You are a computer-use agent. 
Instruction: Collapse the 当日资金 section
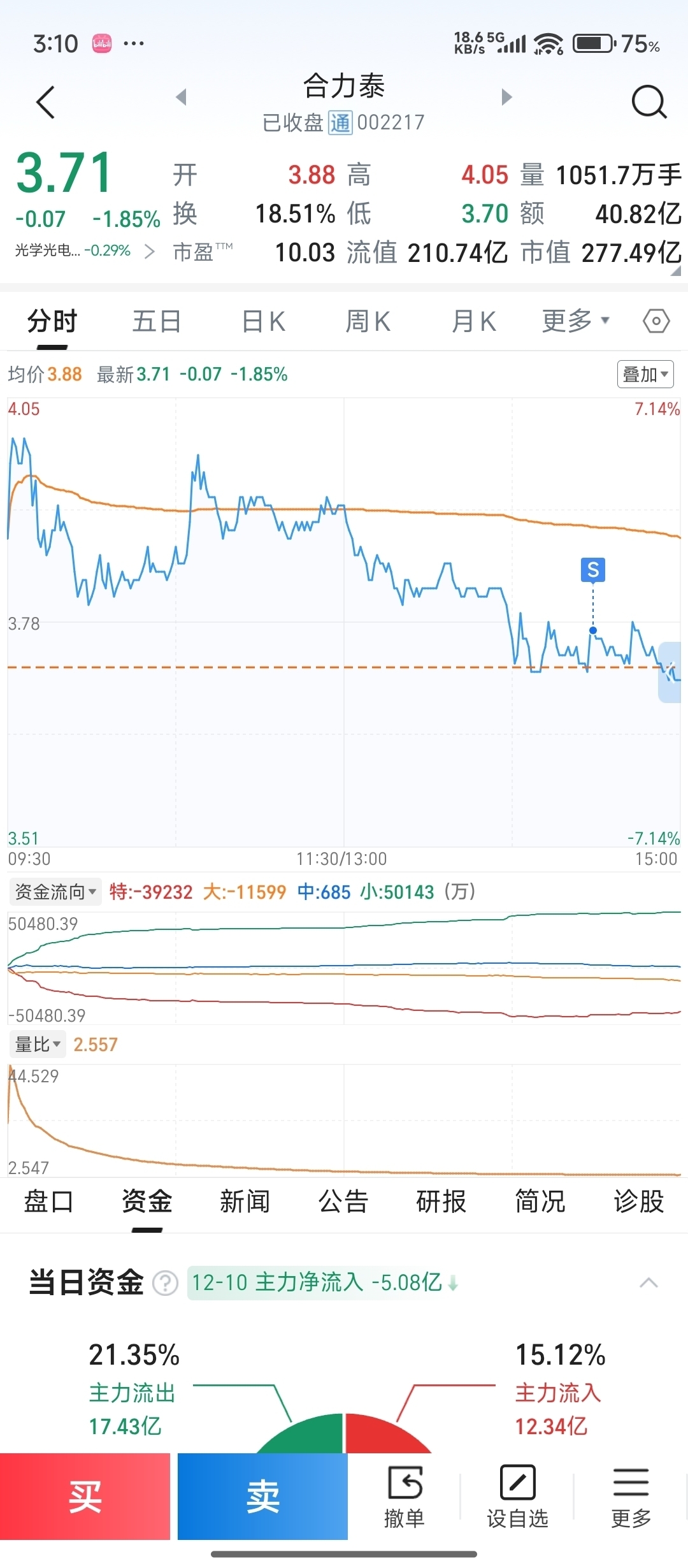coord(649,1282)
